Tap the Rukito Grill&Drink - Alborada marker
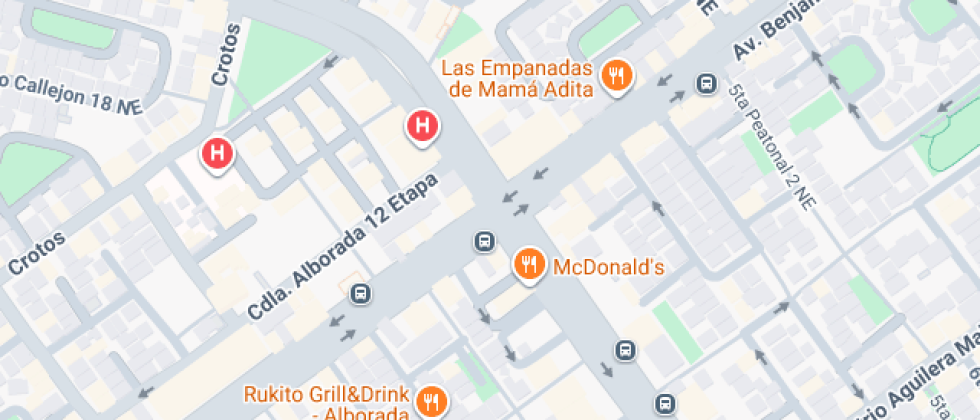Image resolution: width=980 pixels, height=420 pixels. coord(431,400)
